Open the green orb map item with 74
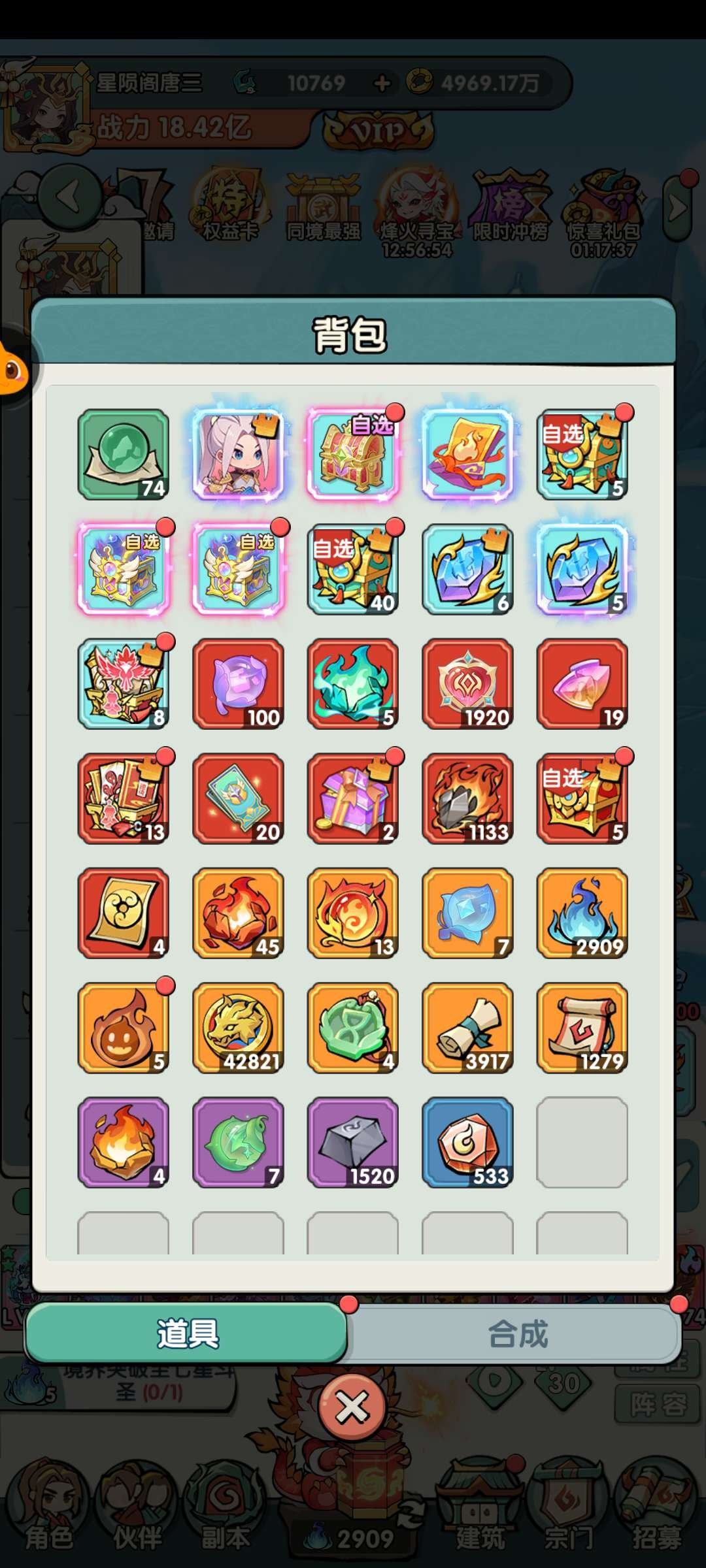The height and width of the screenshot is (1568, 706). pos(124,455)
